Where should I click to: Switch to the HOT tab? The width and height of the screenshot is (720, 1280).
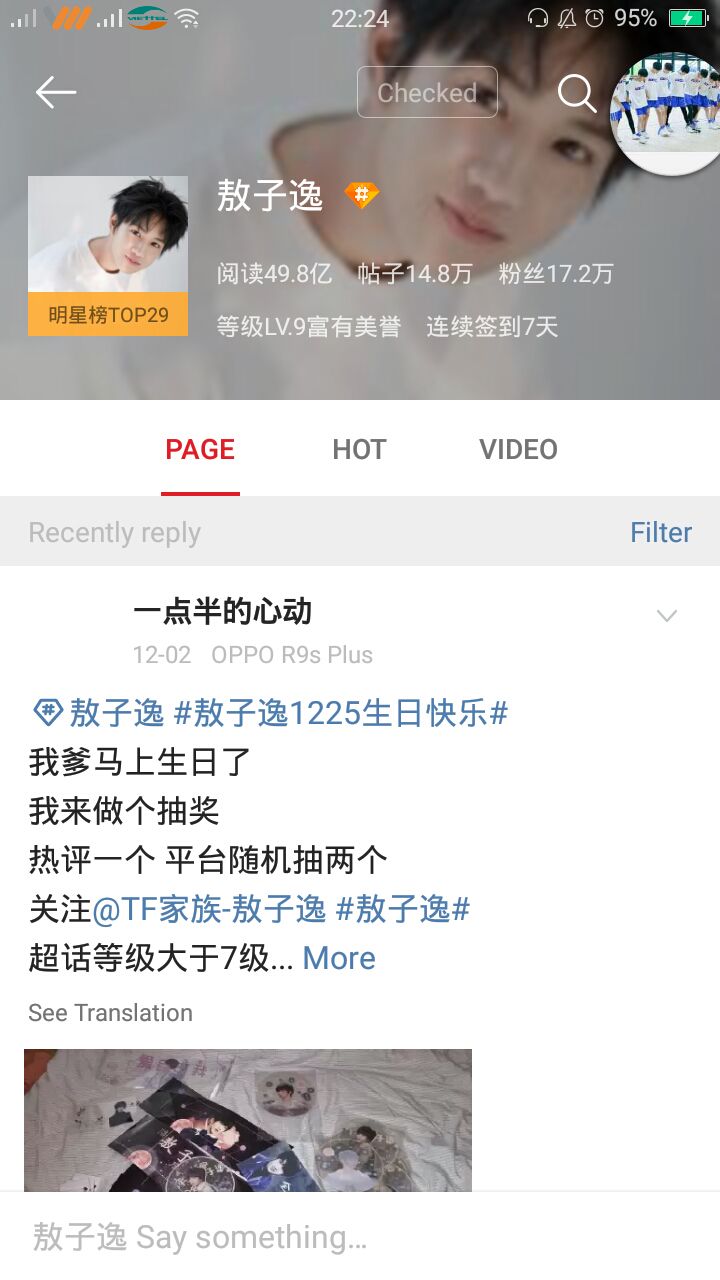[x=359, y=449]
